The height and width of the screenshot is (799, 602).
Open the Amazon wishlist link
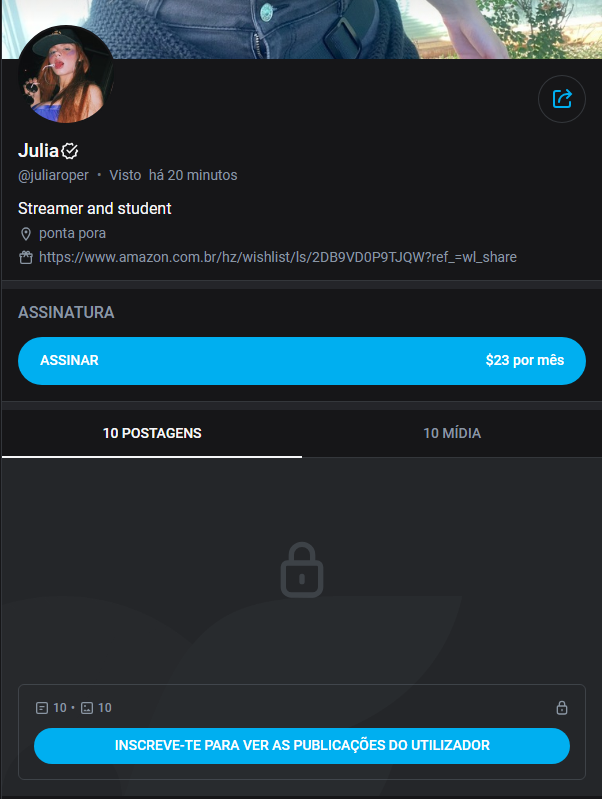point(277,257)
